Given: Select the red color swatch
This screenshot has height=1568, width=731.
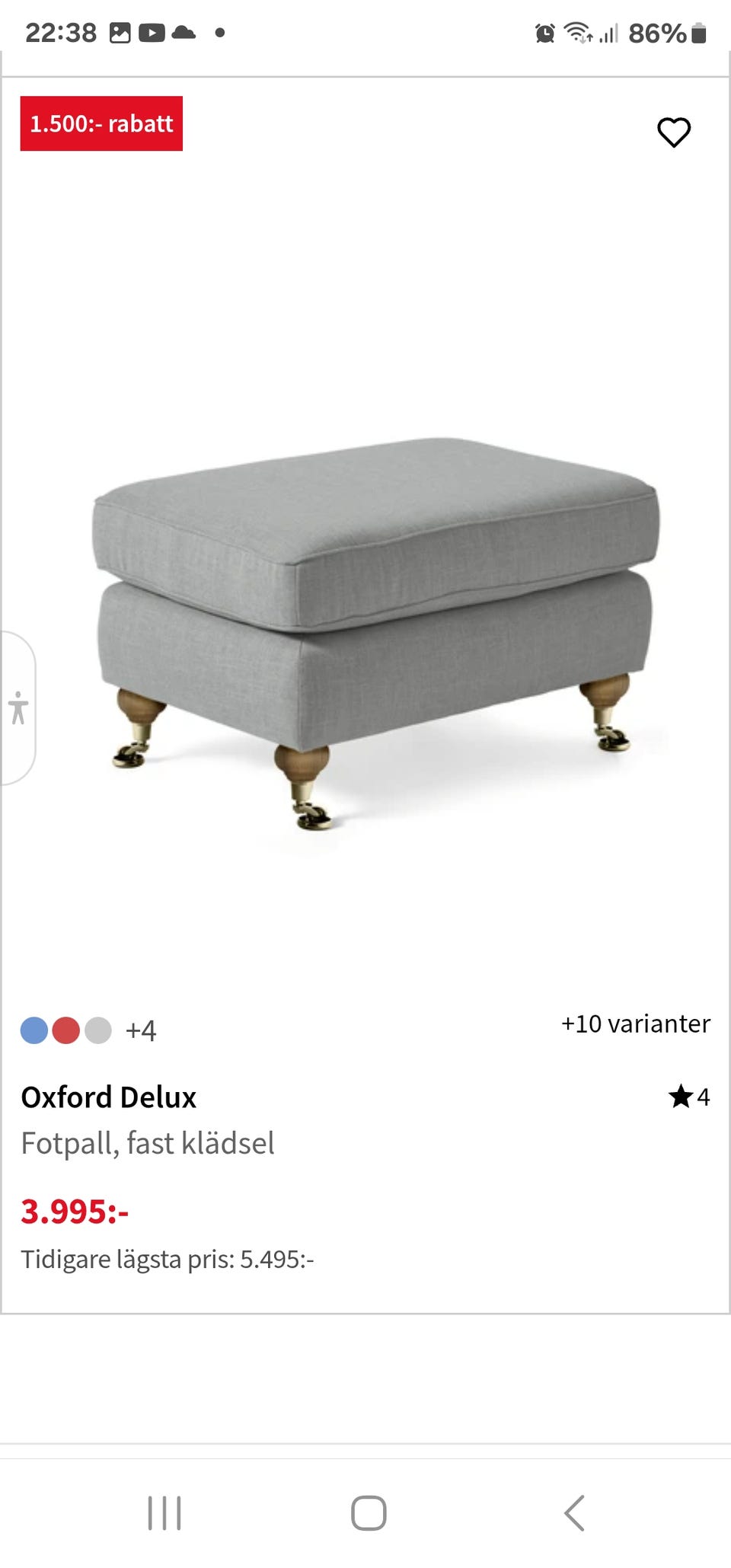Looking at the screenshot, I should (66, 1030).
